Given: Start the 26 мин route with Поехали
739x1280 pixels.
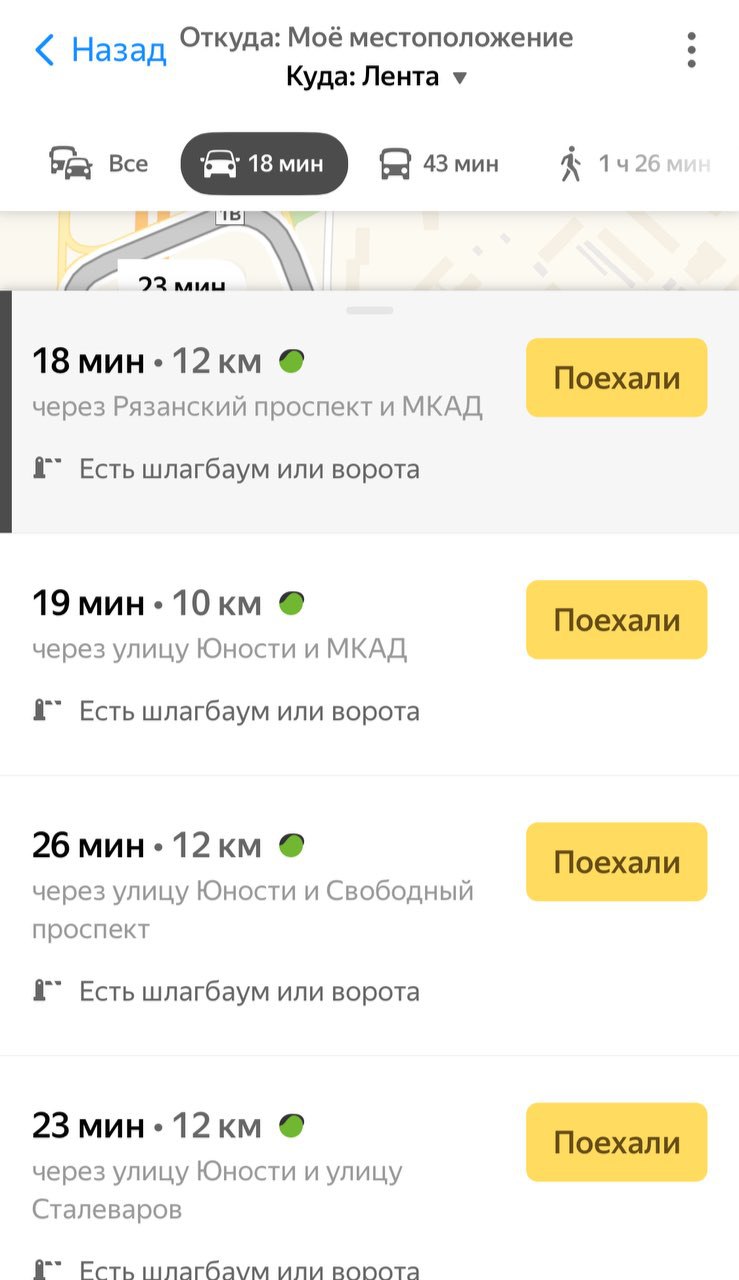Looking at the screenshot, I should click(617, 862).
